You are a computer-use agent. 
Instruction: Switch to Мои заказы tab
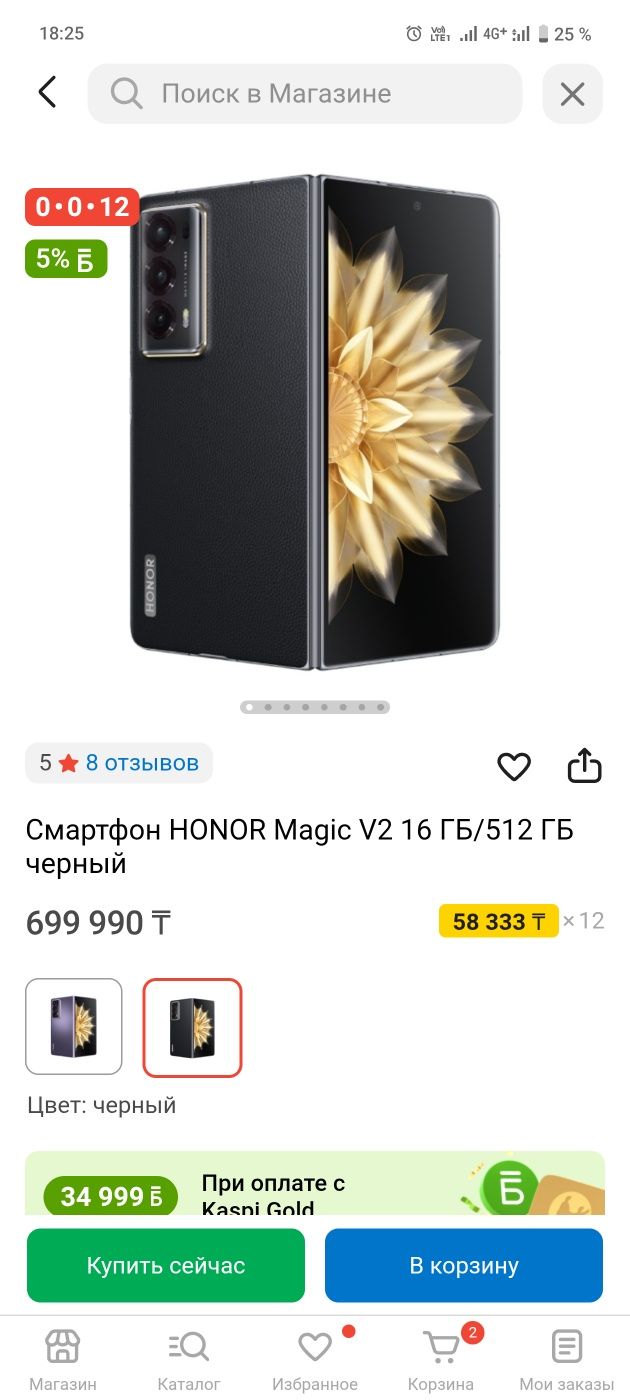pyautogui.click(x=567, y=1359)
